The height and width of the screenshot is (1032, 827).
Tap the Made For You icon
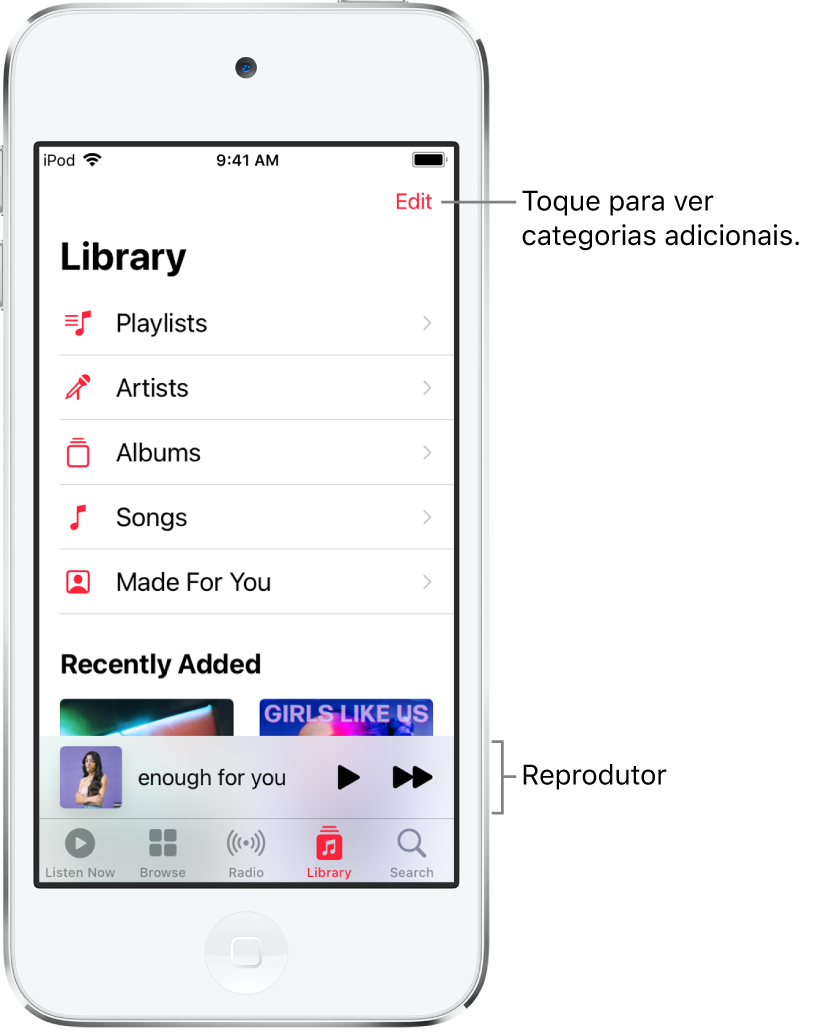[x=80, y=582]
